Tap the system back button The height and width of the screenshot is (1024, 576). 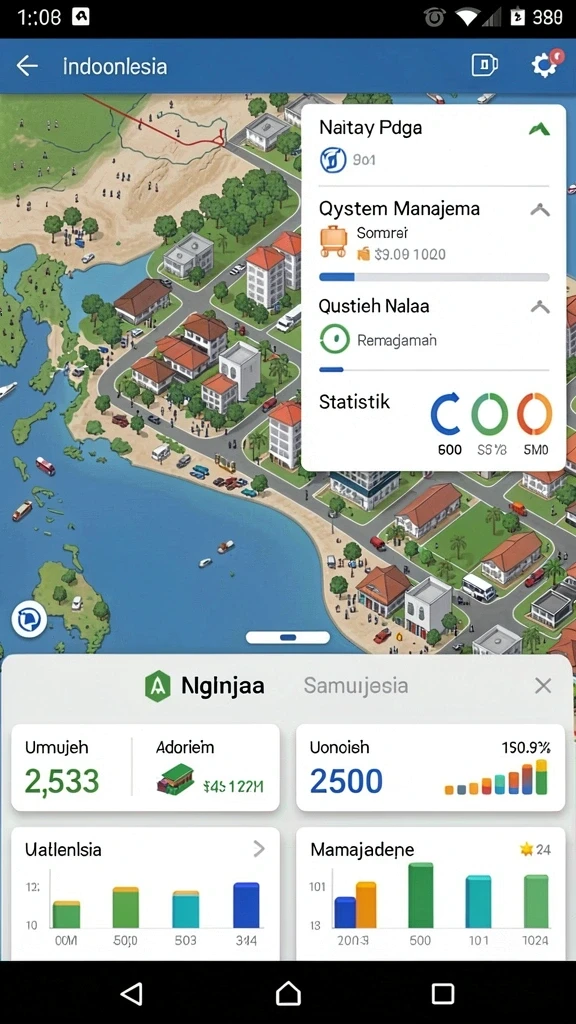132,993
